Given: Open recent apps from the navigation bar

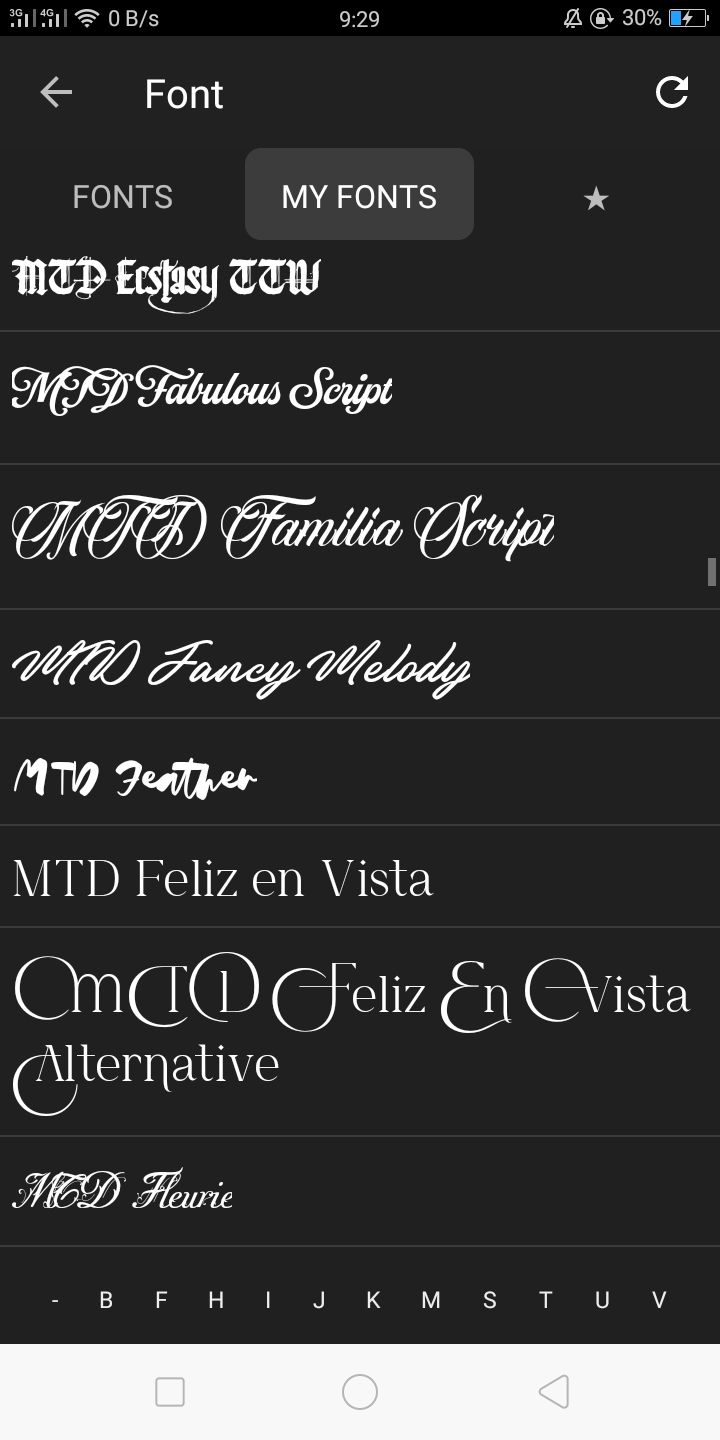Looking at the screenshot, I should pos(170,1392).
